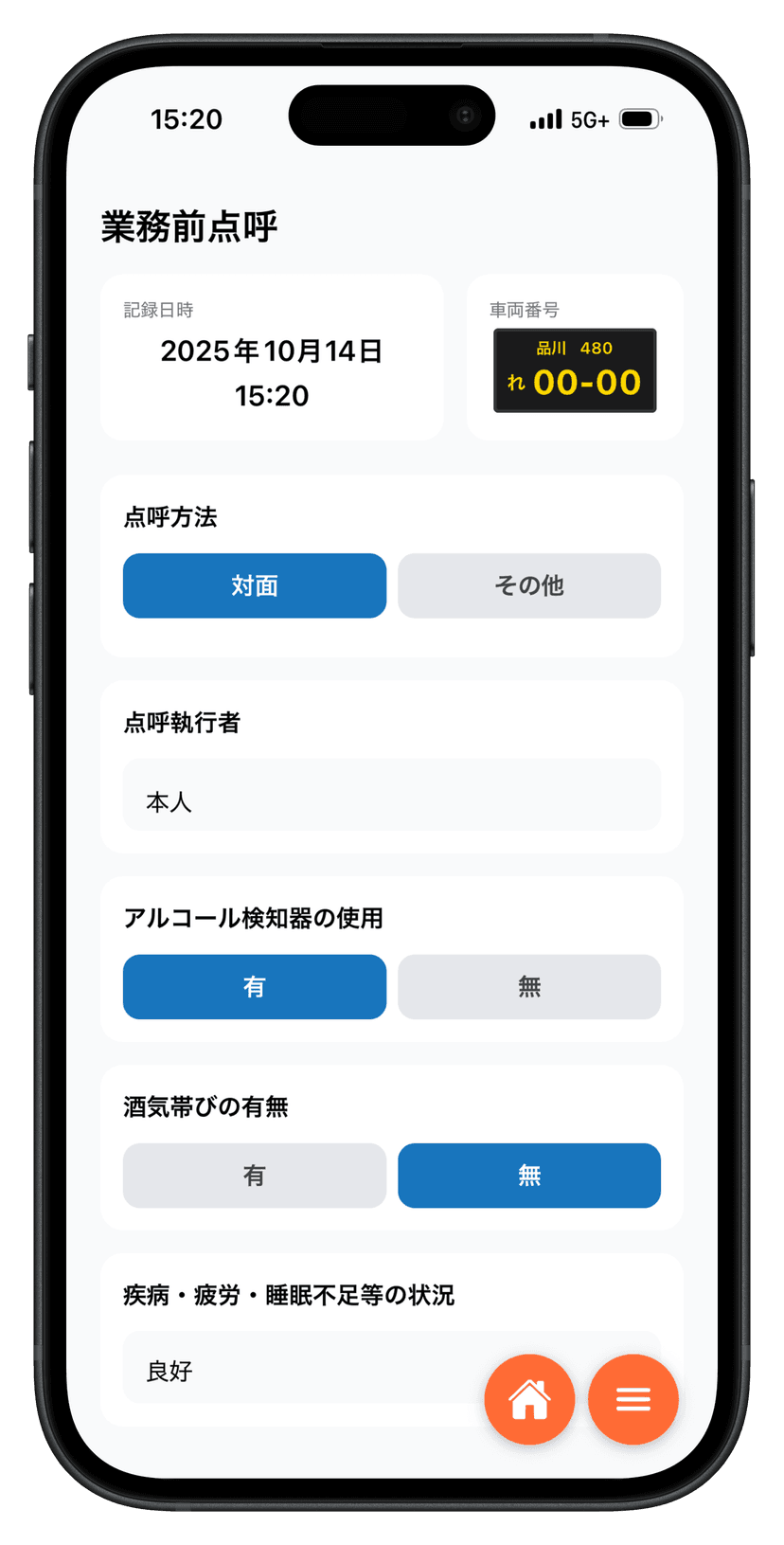Select 対面 as the roll call method
Viewport: 784px width, 1545px height.
[x=254, y=585]
